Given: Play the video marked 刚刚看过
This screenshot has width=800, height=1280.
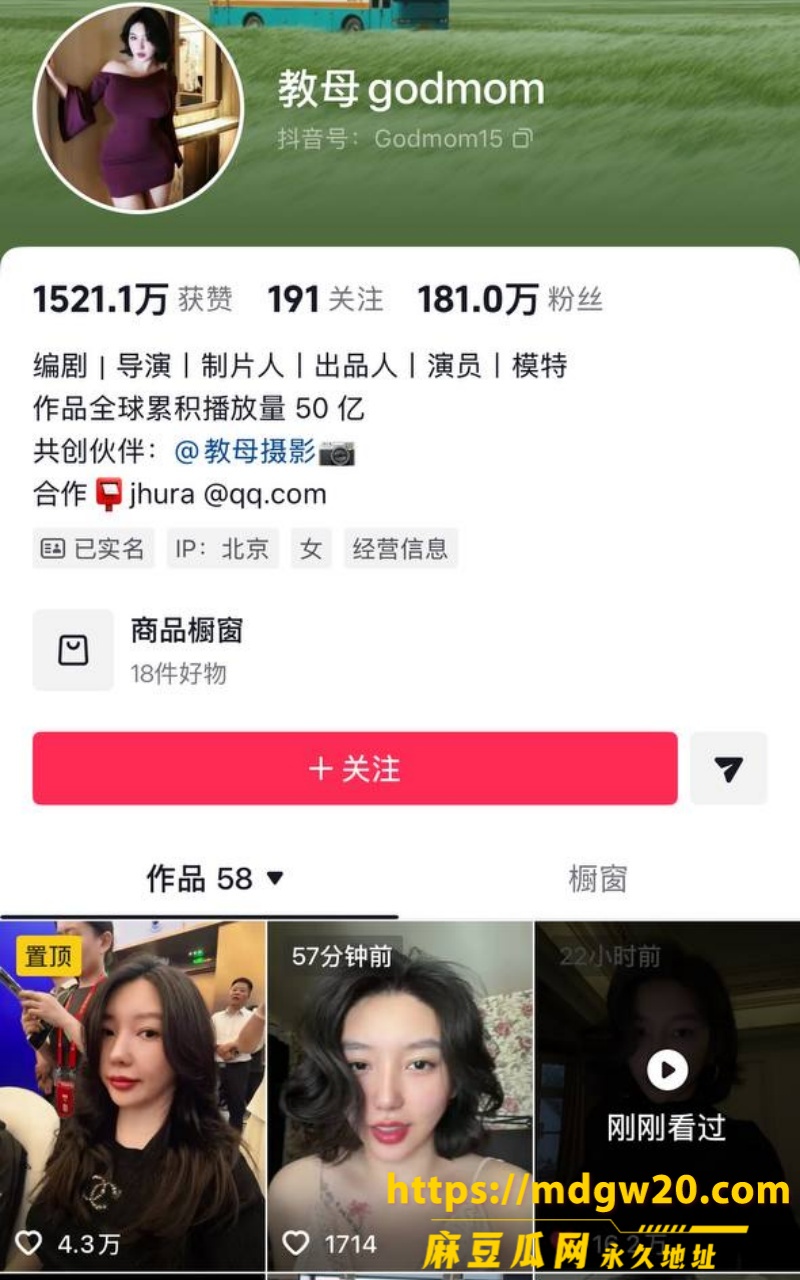Looking at the screenshot, I should pos(667,1096).
